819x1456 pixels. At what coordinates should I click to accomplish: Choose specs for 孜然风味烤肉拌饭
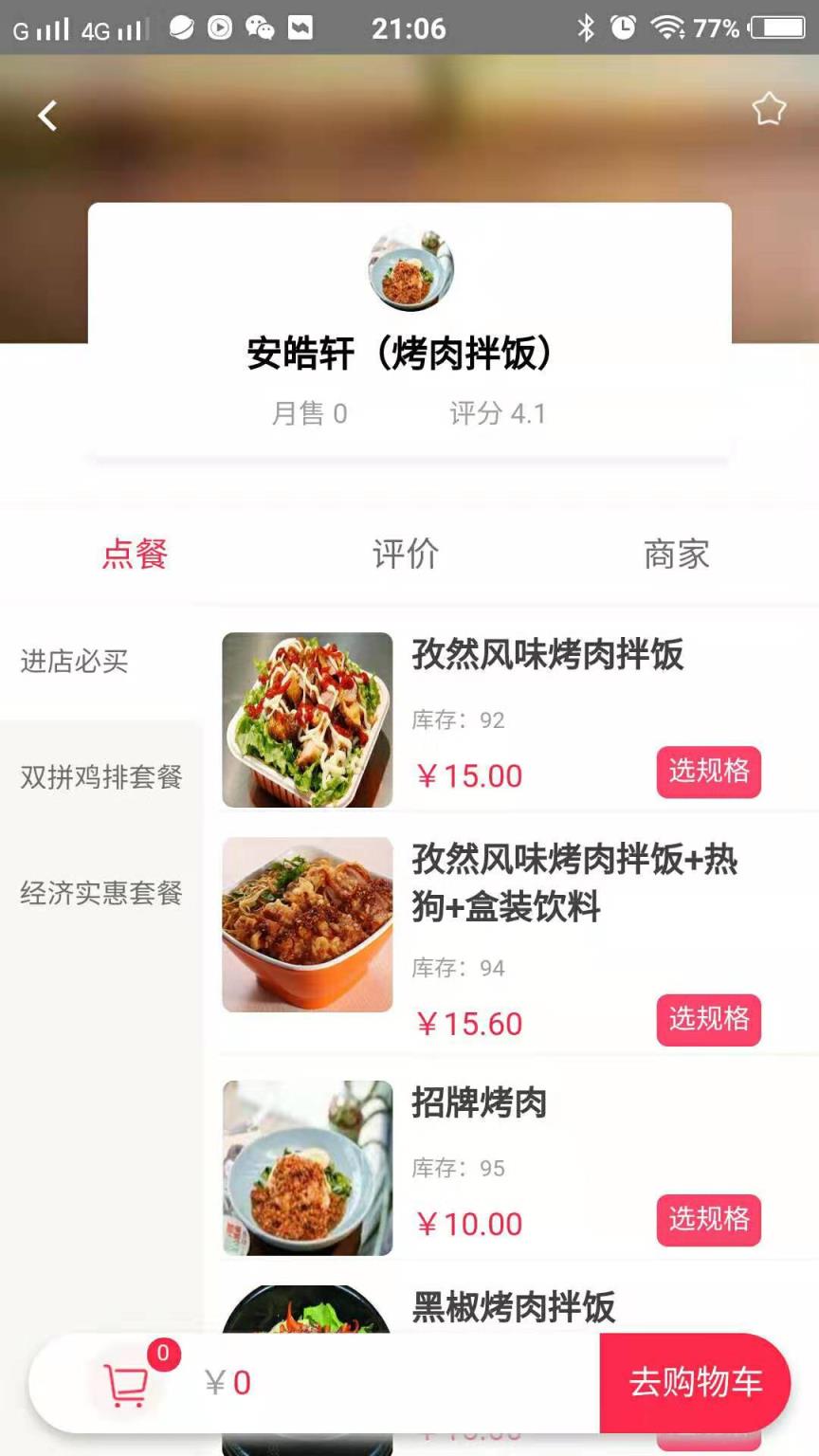[x=708, y=773]
